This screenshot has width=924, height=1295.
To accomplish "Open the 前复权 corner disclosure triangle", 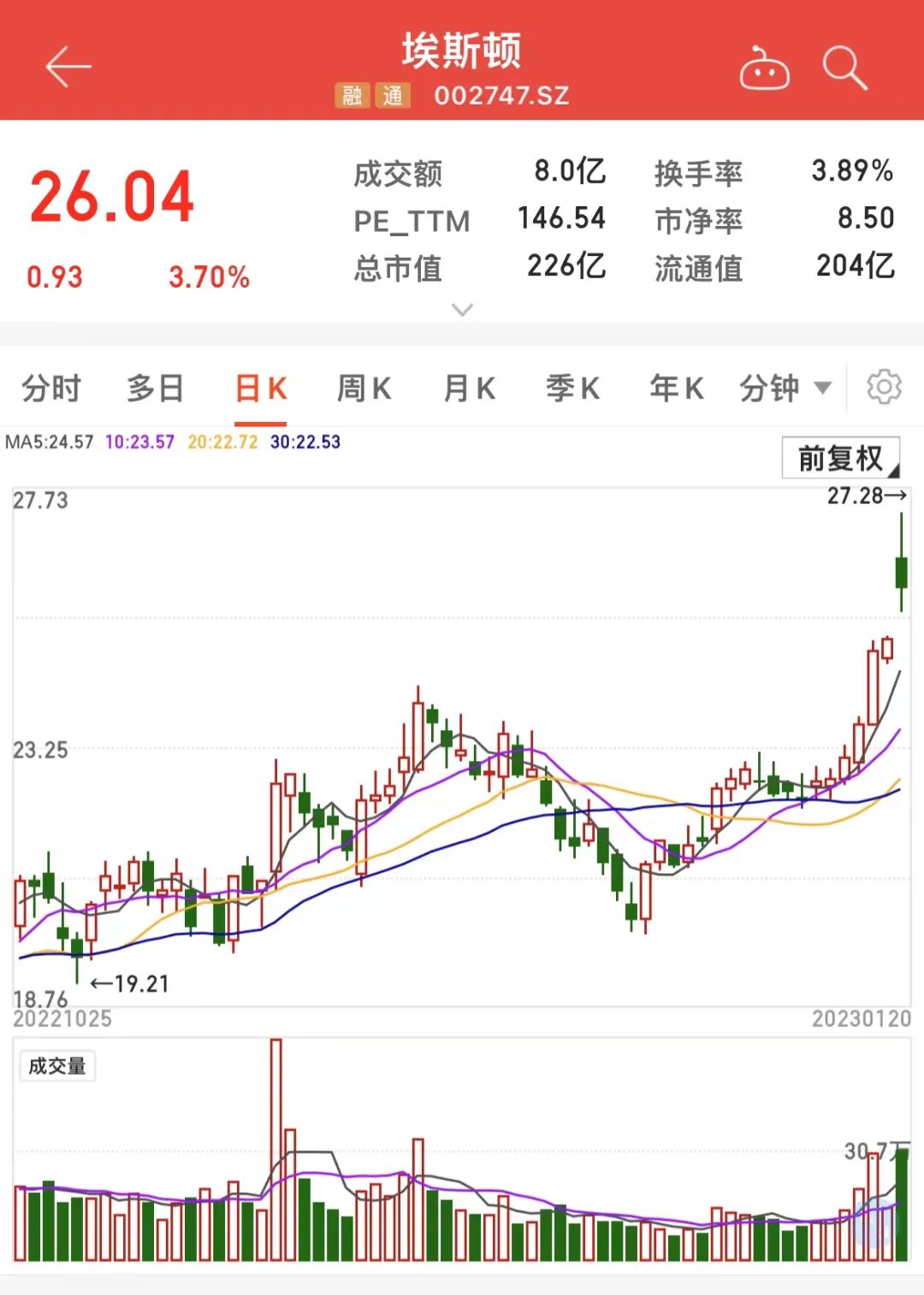I will click(x=893, y=472).
